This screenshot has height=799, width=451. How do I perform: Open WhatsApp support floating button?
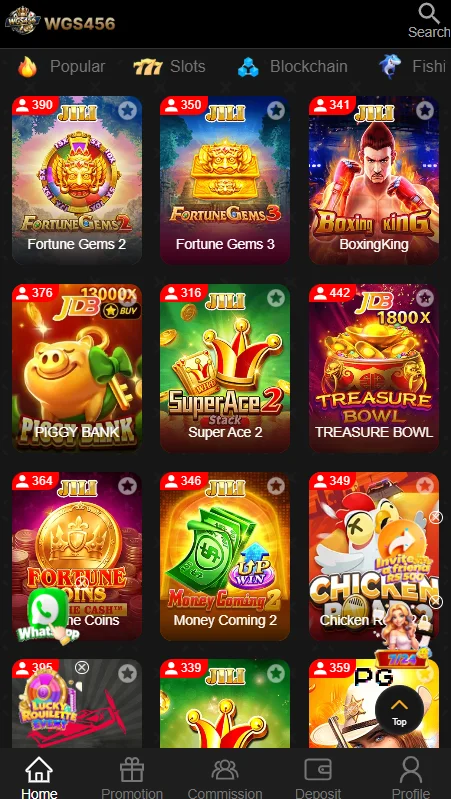tap(48, 616)
